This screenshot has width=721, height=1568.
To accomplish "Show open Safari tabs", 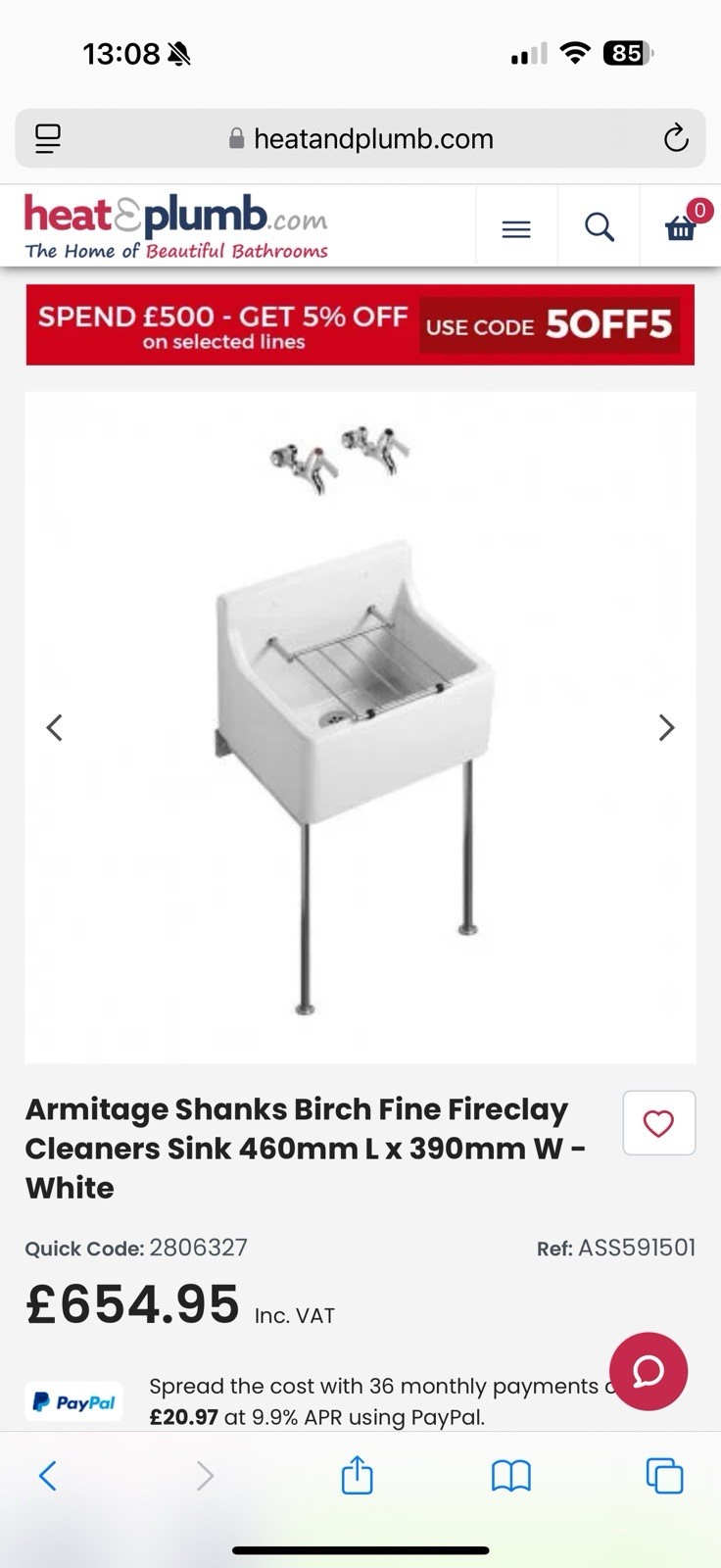I will (x=664, y=1475).
